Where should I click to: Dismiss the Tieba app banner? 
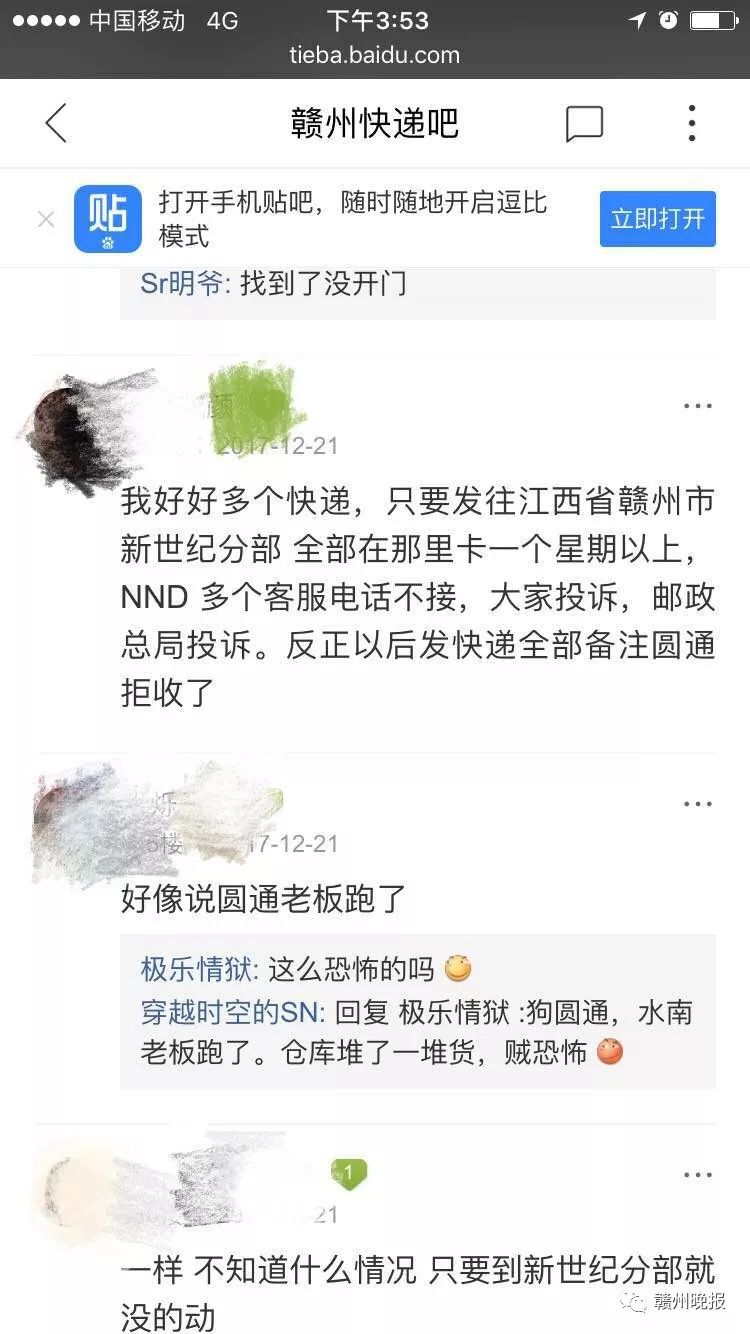[45, 219]
